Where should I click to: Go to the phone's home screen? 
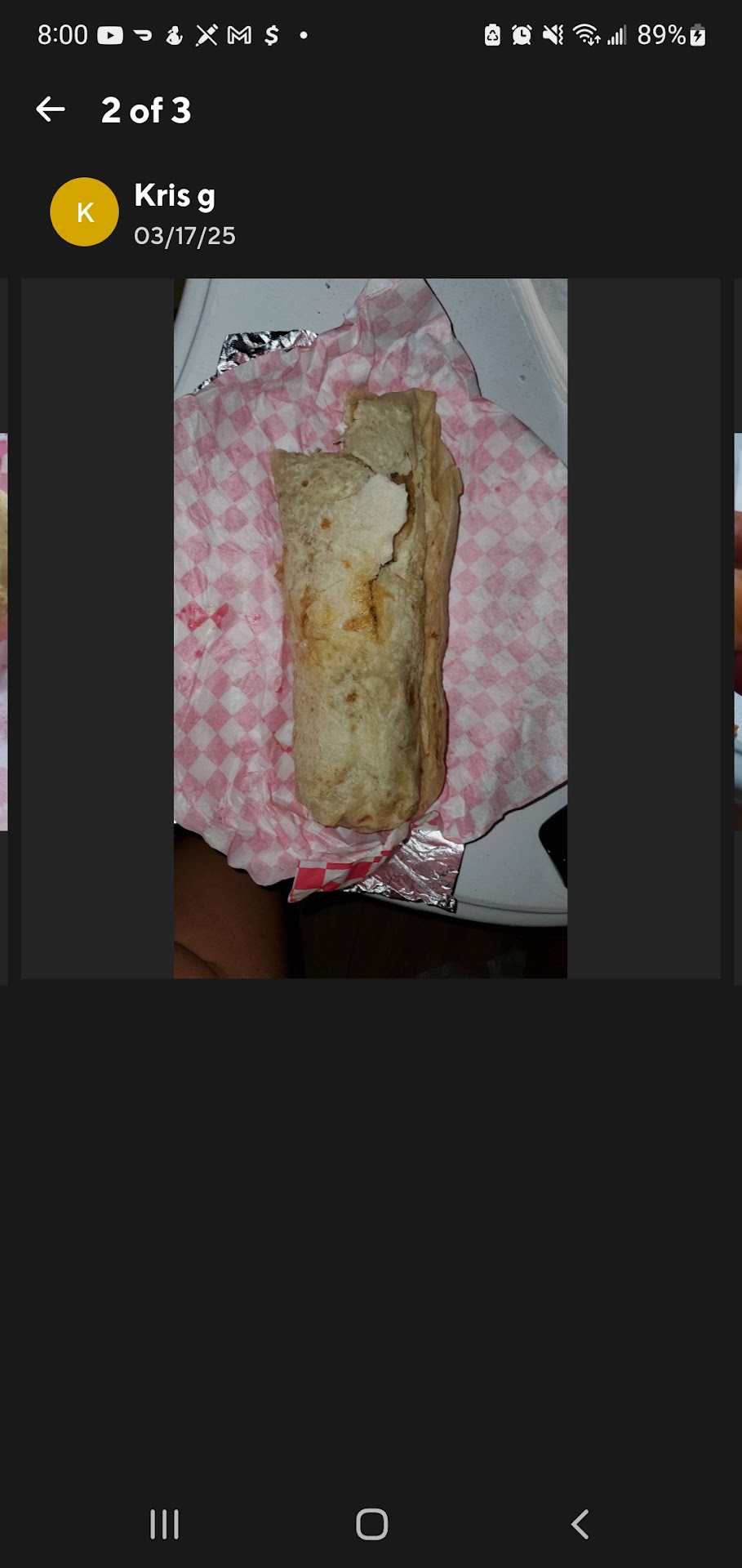click(371, 1524)
